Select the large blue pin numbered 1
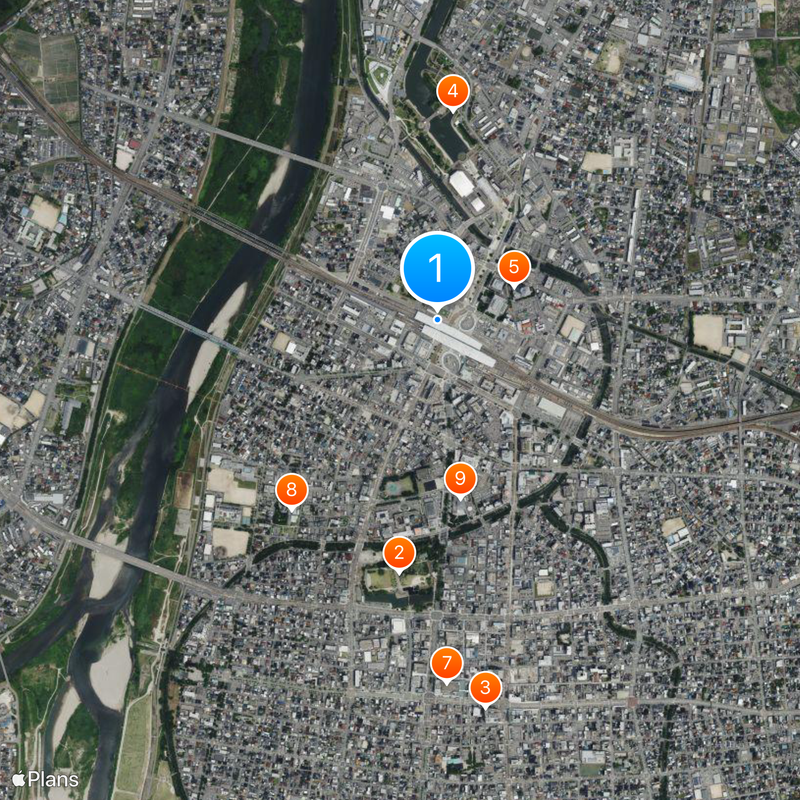Image resolution: width=800 pixels, height=800 pixels. (x=437, y=267)
